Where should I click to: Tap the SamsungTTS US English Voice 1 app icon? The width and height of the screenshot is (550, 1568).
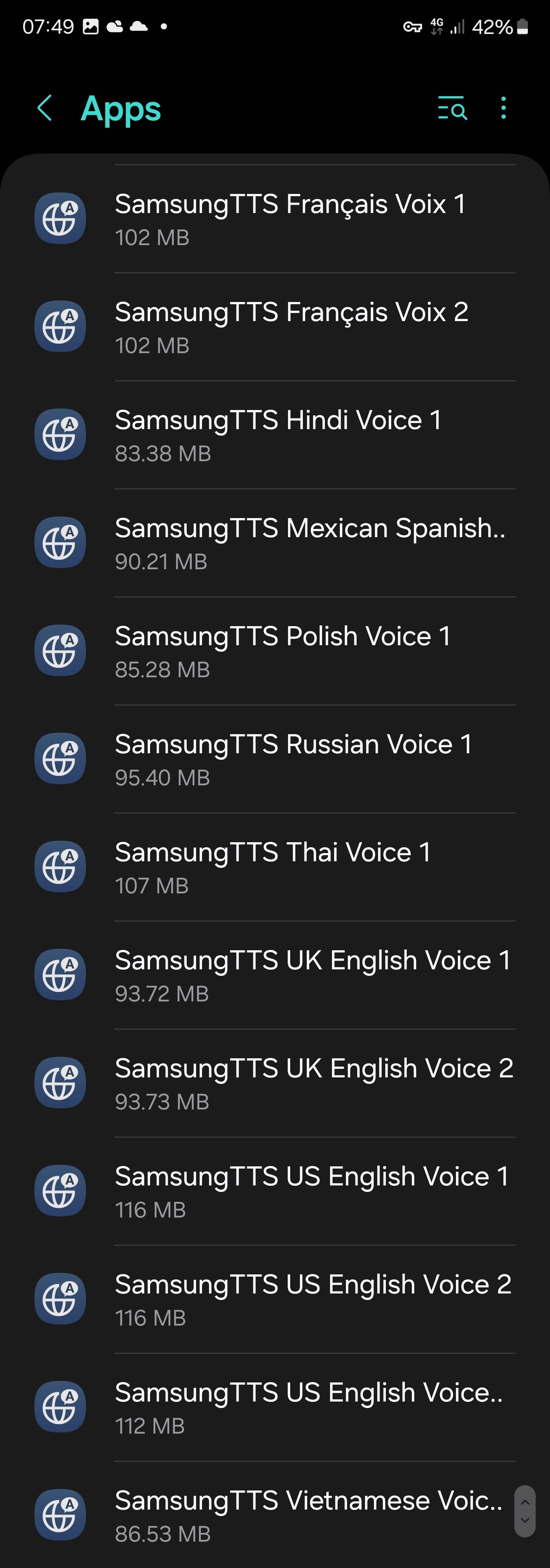60,1191
